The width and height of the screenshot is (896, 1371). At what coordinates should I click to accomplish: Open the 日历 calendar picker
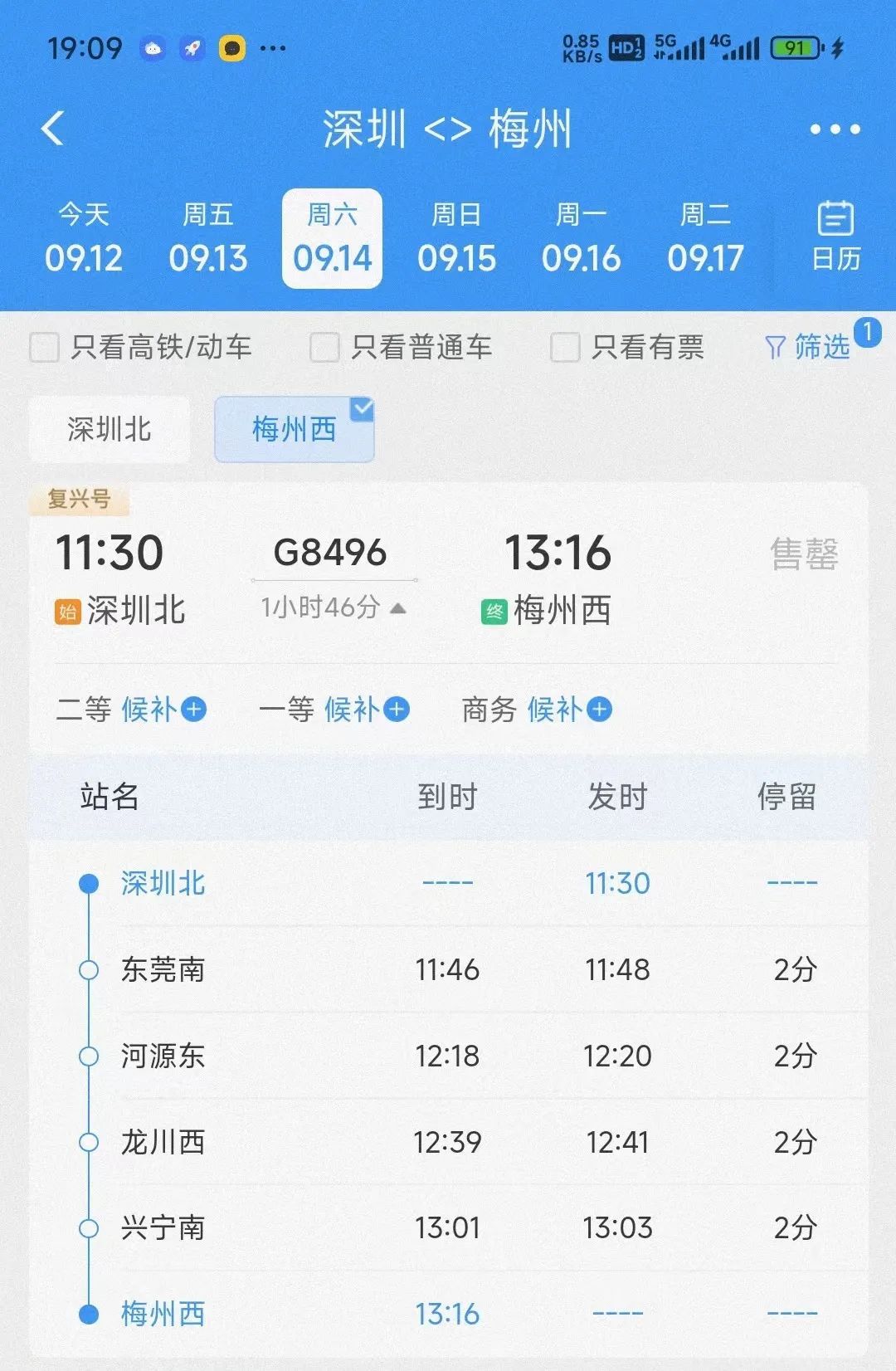(835, 237)
